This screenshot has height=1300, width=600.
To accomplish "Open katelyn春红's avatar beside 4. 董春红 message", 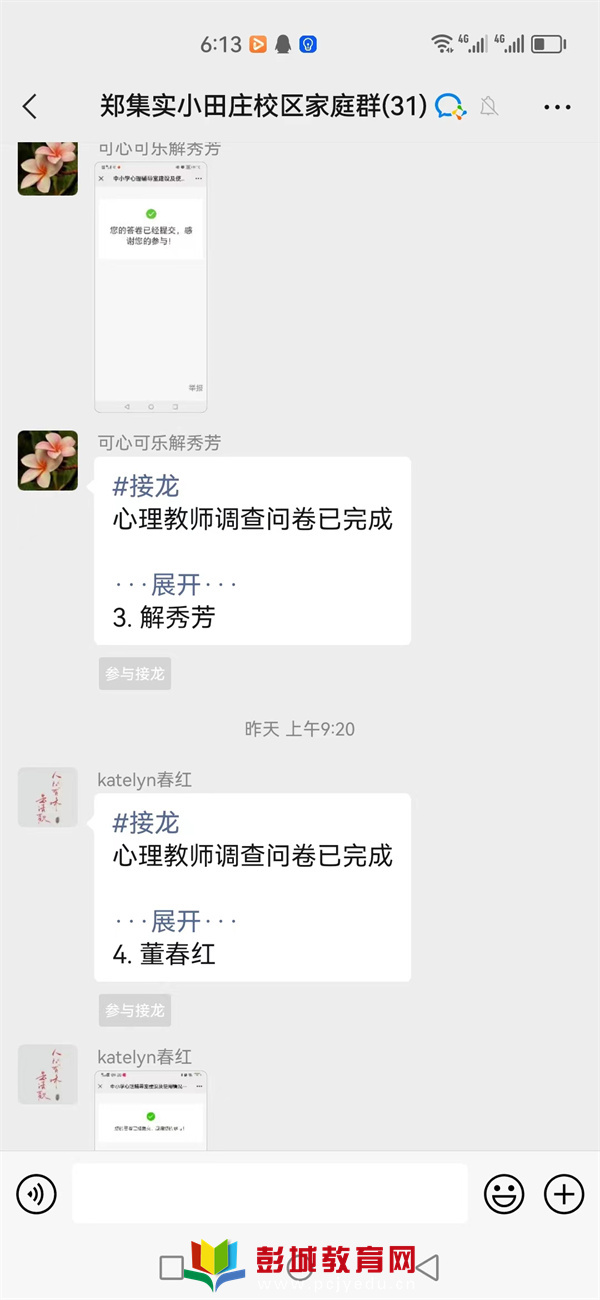I will 48,797.
